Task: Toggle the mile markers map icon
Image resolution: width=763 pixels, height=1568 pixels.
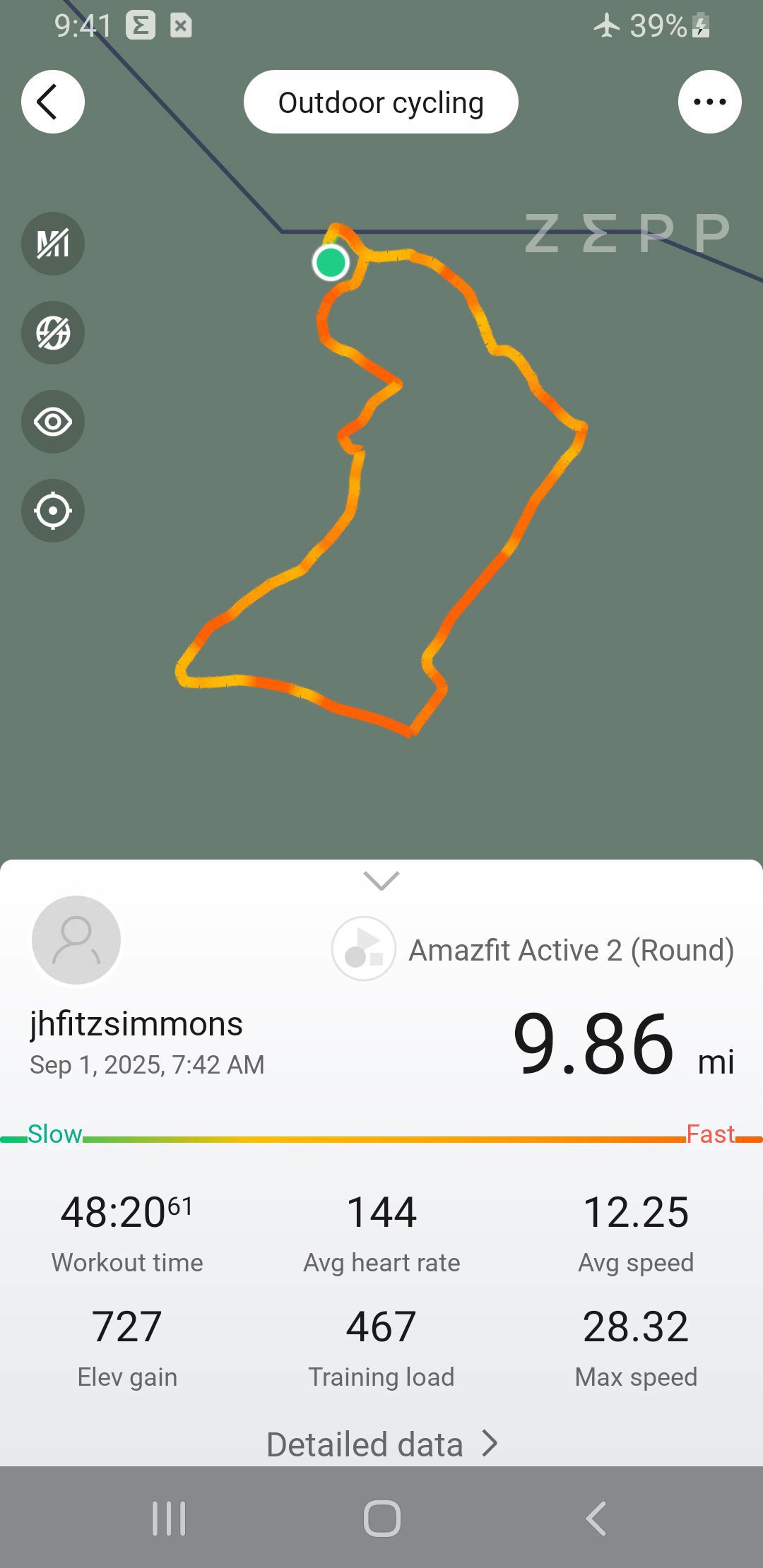Action: [x=53, y=244]
